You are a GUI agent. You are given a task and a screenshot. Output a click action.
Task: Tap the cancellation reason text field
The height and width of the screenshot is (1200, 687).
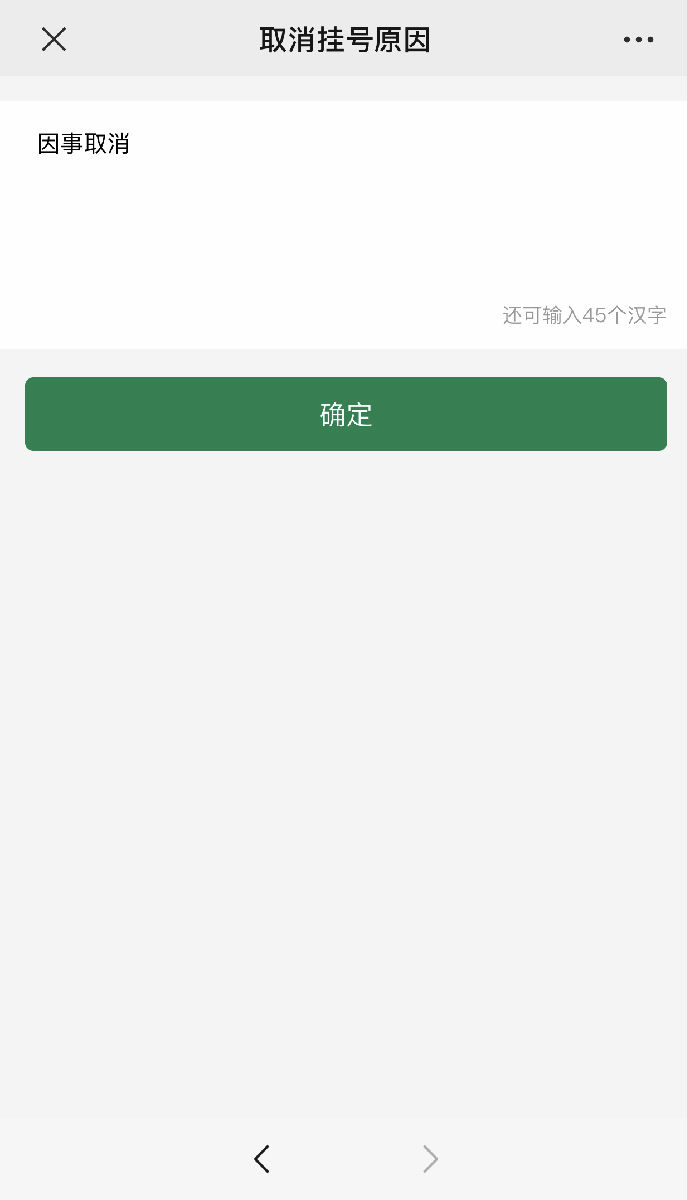[x=343, y=224]
